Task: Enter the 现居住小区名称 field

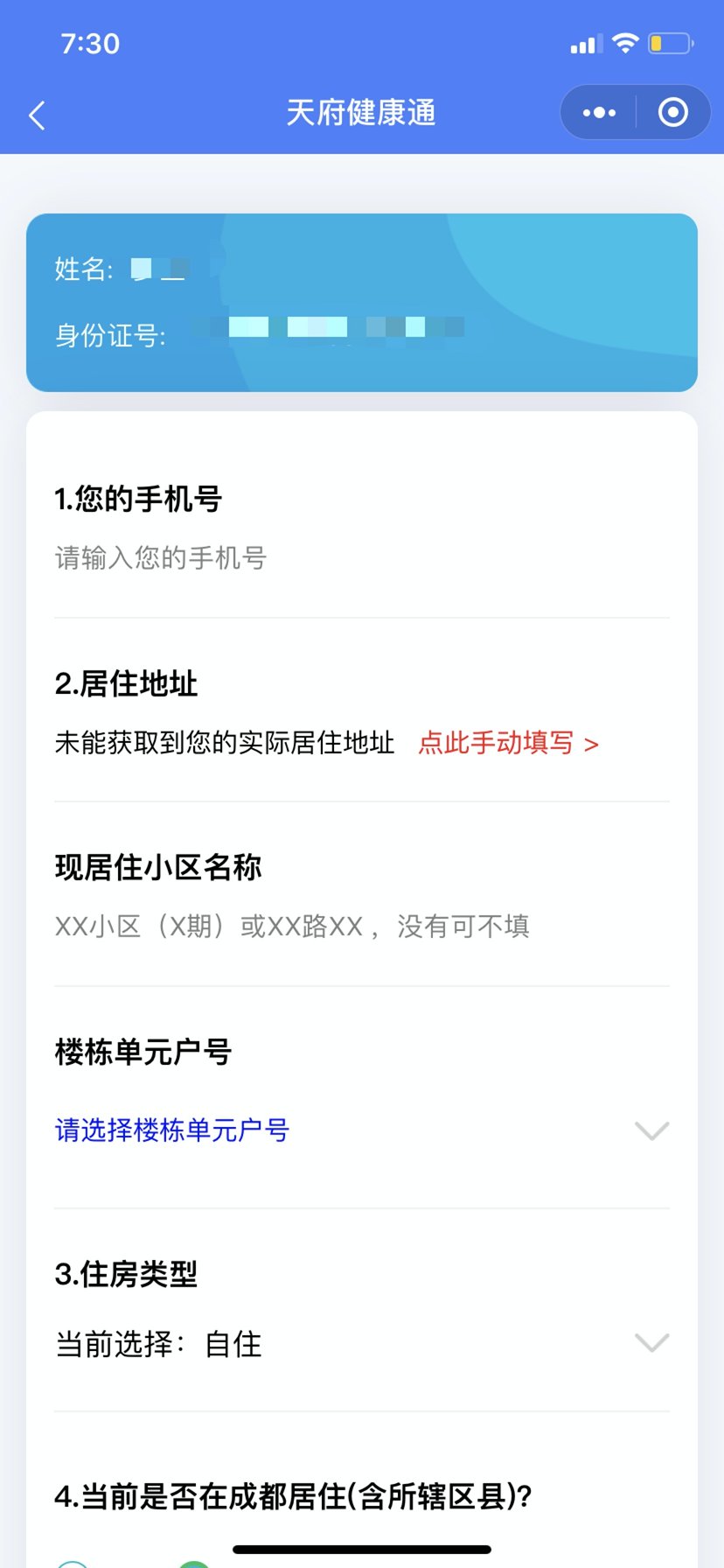Action: (x=292, y=926)
